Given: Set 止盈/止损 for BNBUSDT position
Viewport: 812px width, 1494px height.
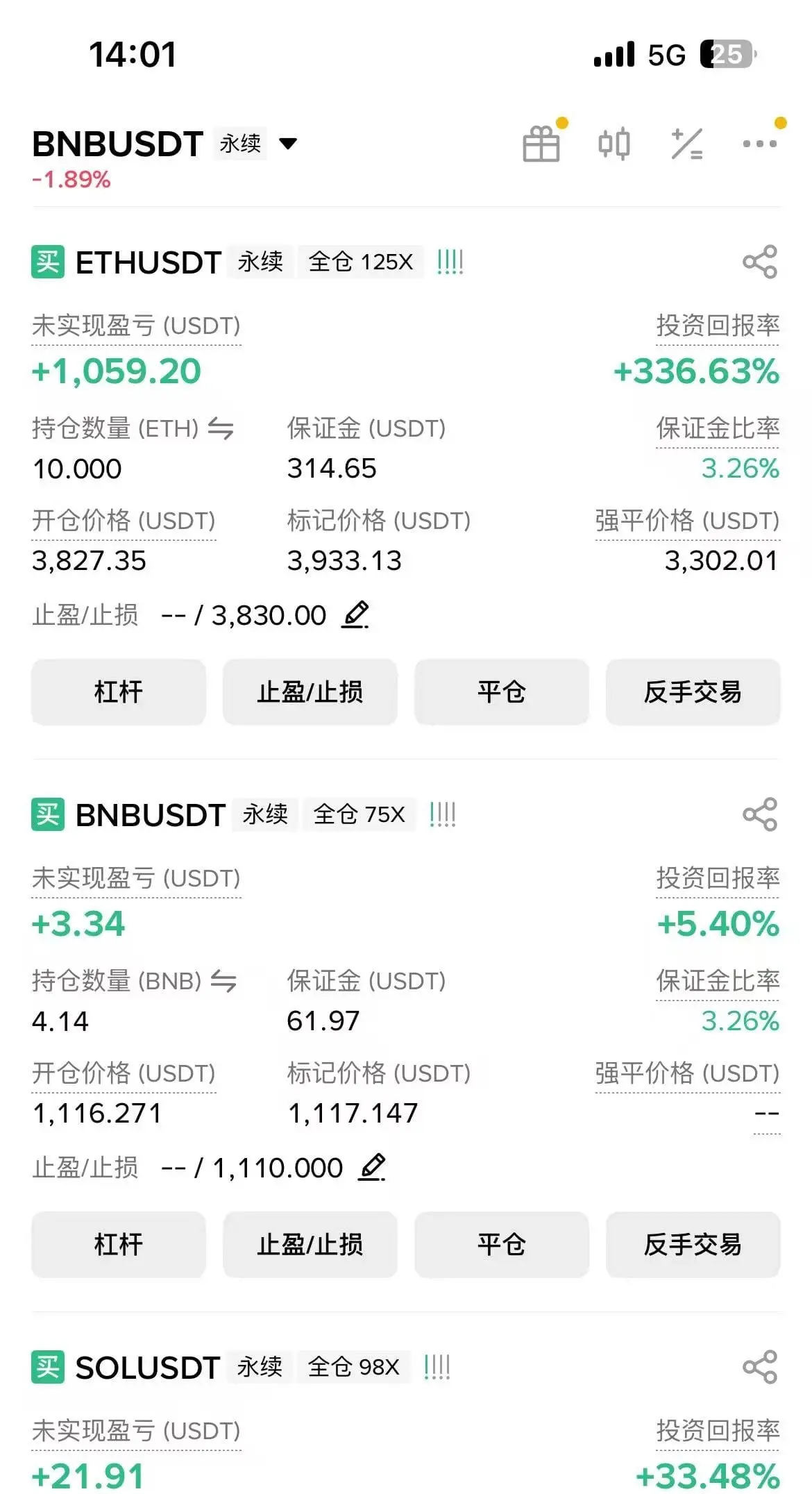Looking at the screenshot, I should click(310, 1244).
